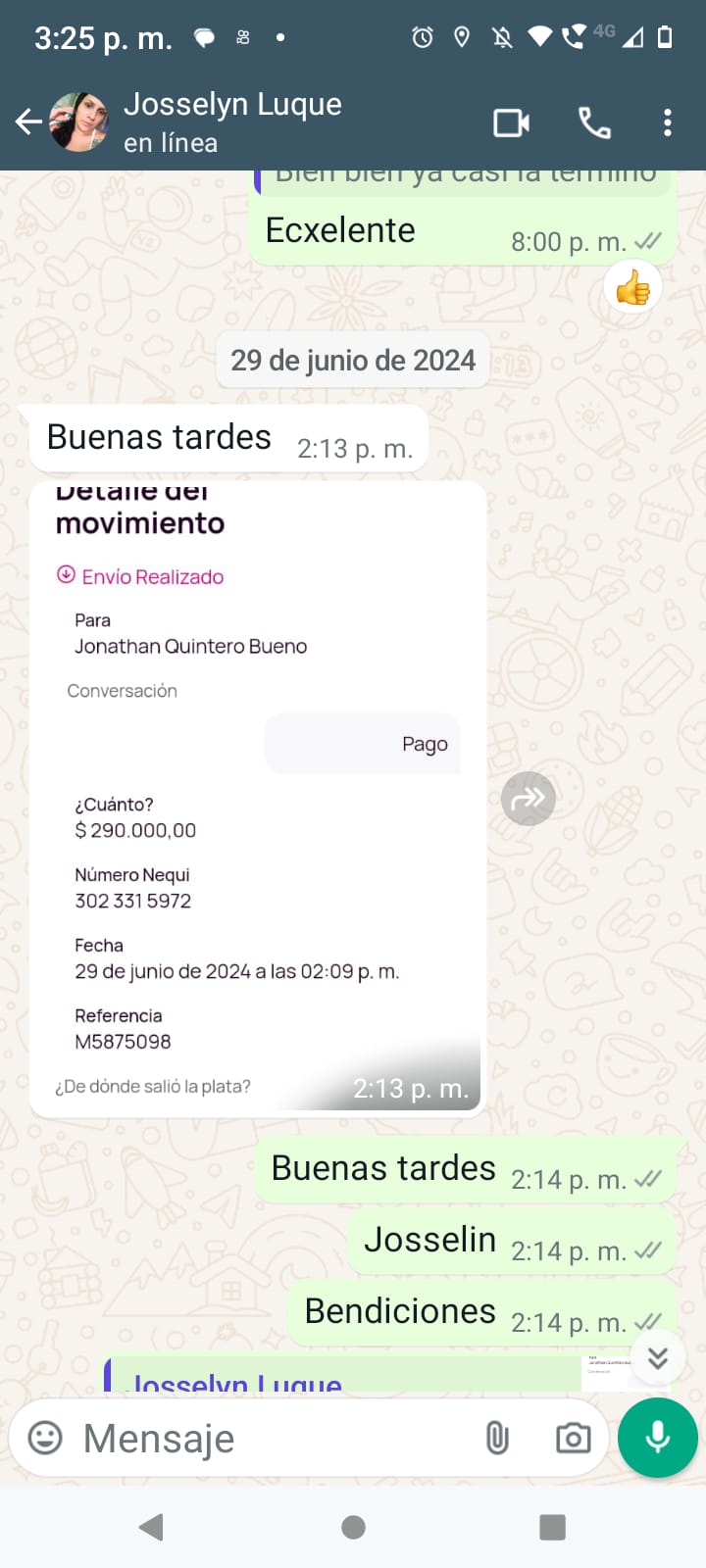Tap the system home button
The height and width of the screenshot is (1568, 706).
click(x=353, y=1527)
